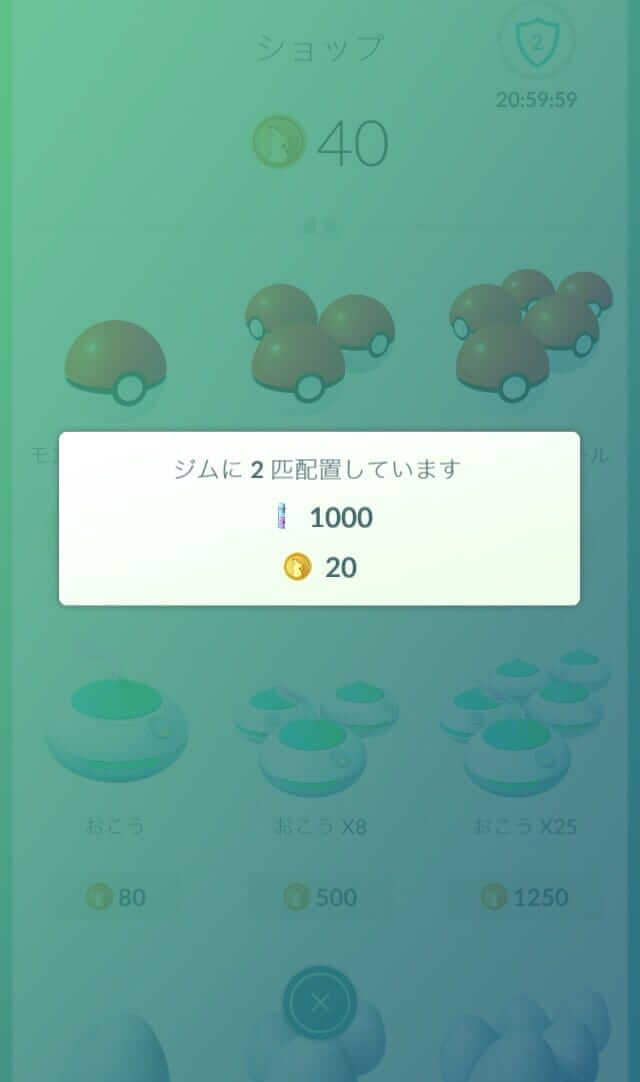Close the shop with the X button
The image size is (640, 1082).
[320, 1003]
